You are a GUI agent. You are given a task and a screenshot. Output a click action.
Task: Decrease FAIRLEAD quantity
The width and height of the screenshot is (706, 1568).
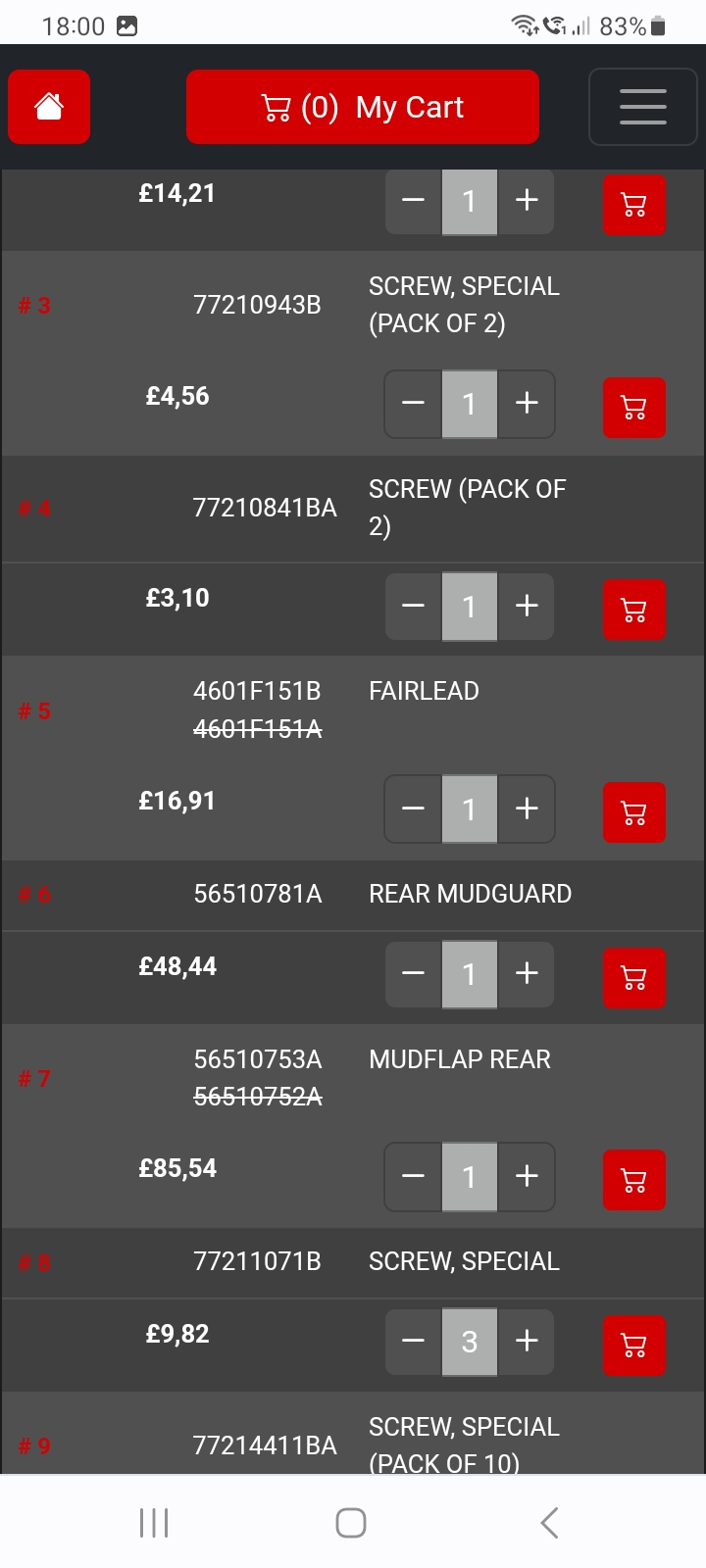(x=413, y=808)
